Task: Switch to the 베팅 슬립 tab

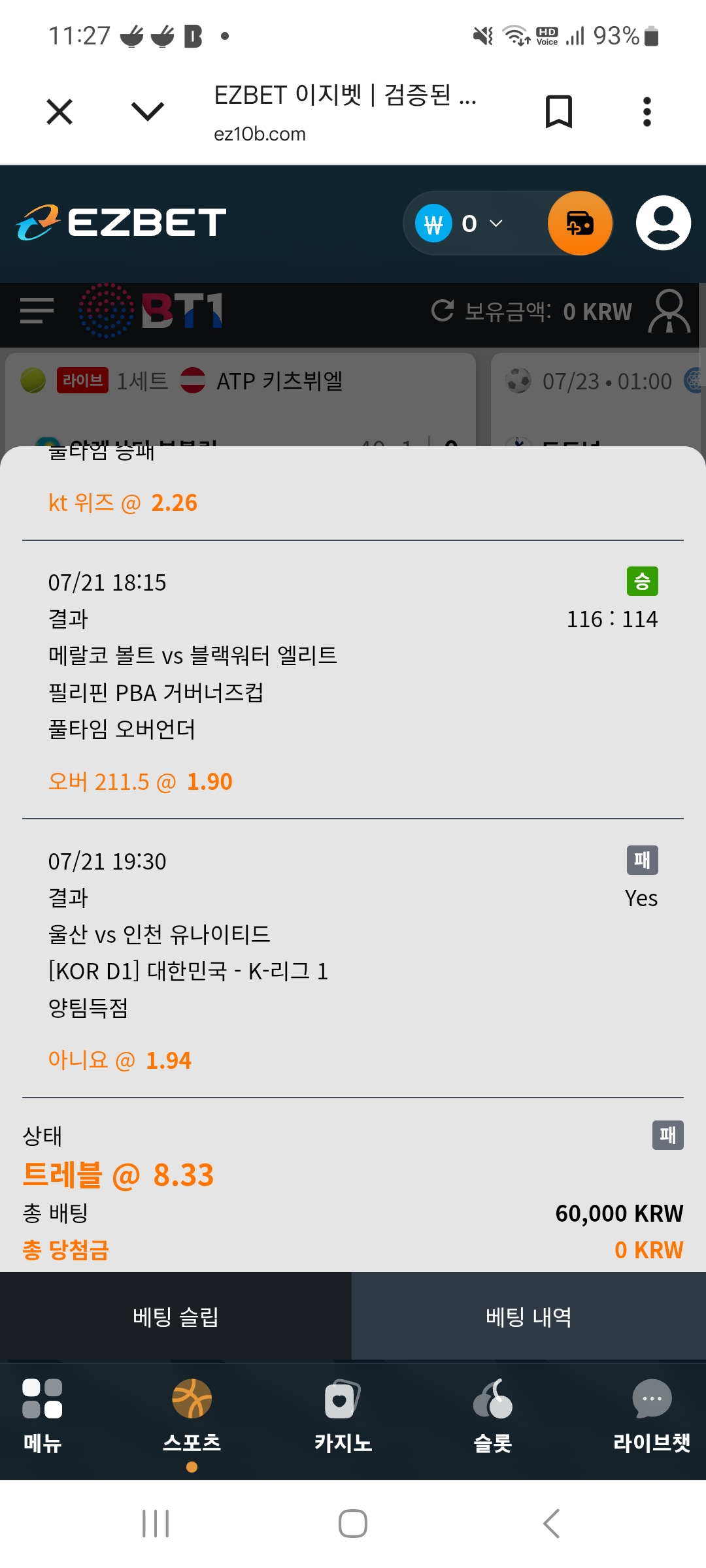Action: [x=176, y=1316]
